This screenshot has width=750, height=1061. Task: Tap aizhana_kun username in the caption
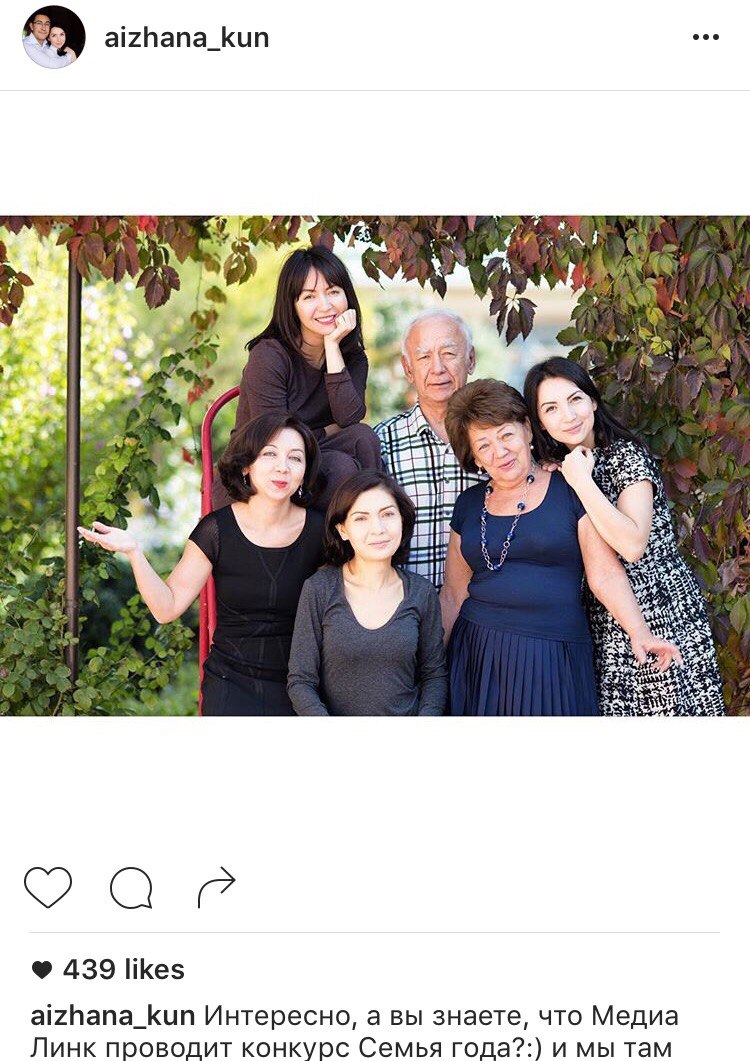112,1016
